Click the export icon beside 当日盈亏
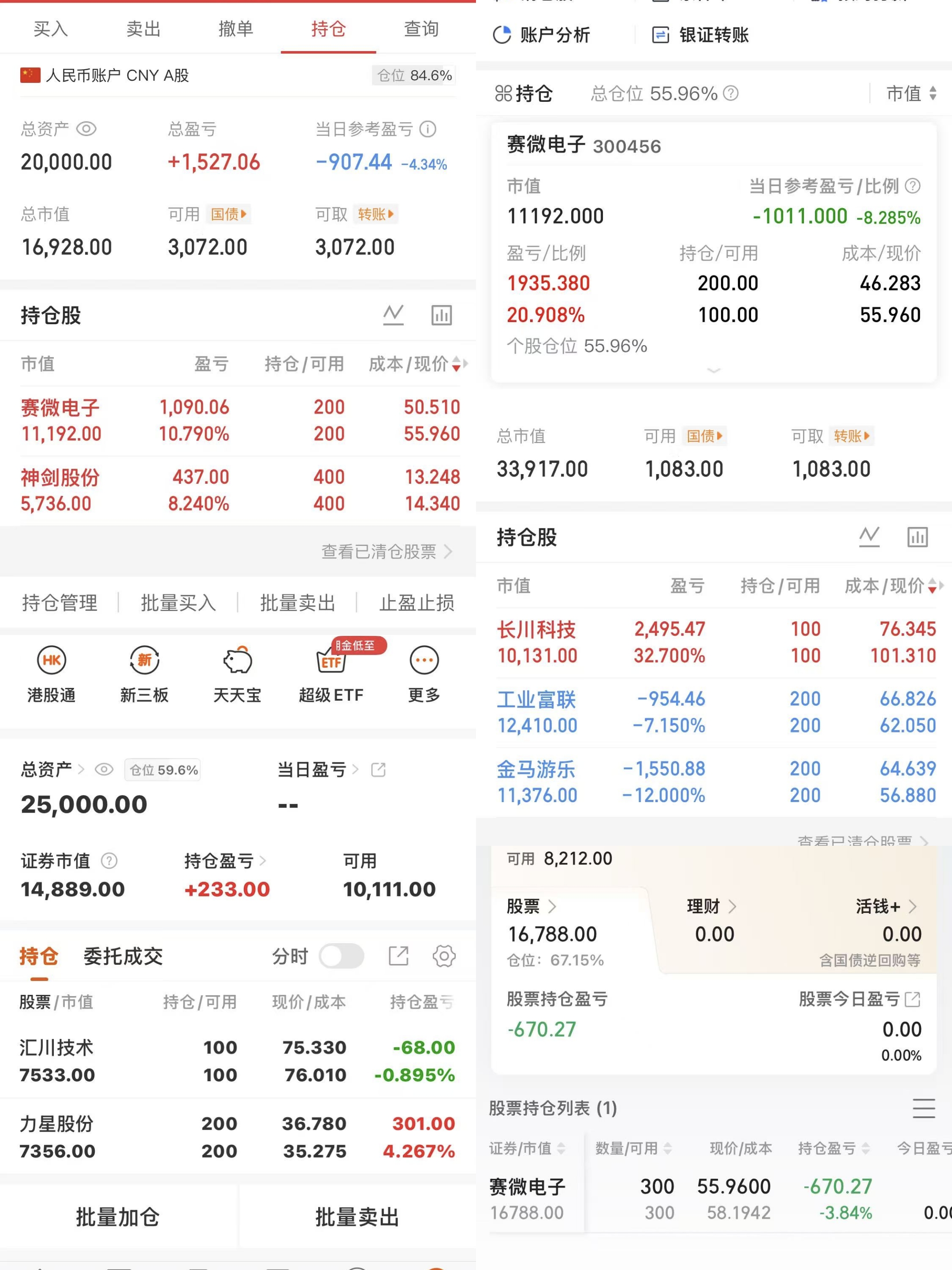 [x=378, y=769]
